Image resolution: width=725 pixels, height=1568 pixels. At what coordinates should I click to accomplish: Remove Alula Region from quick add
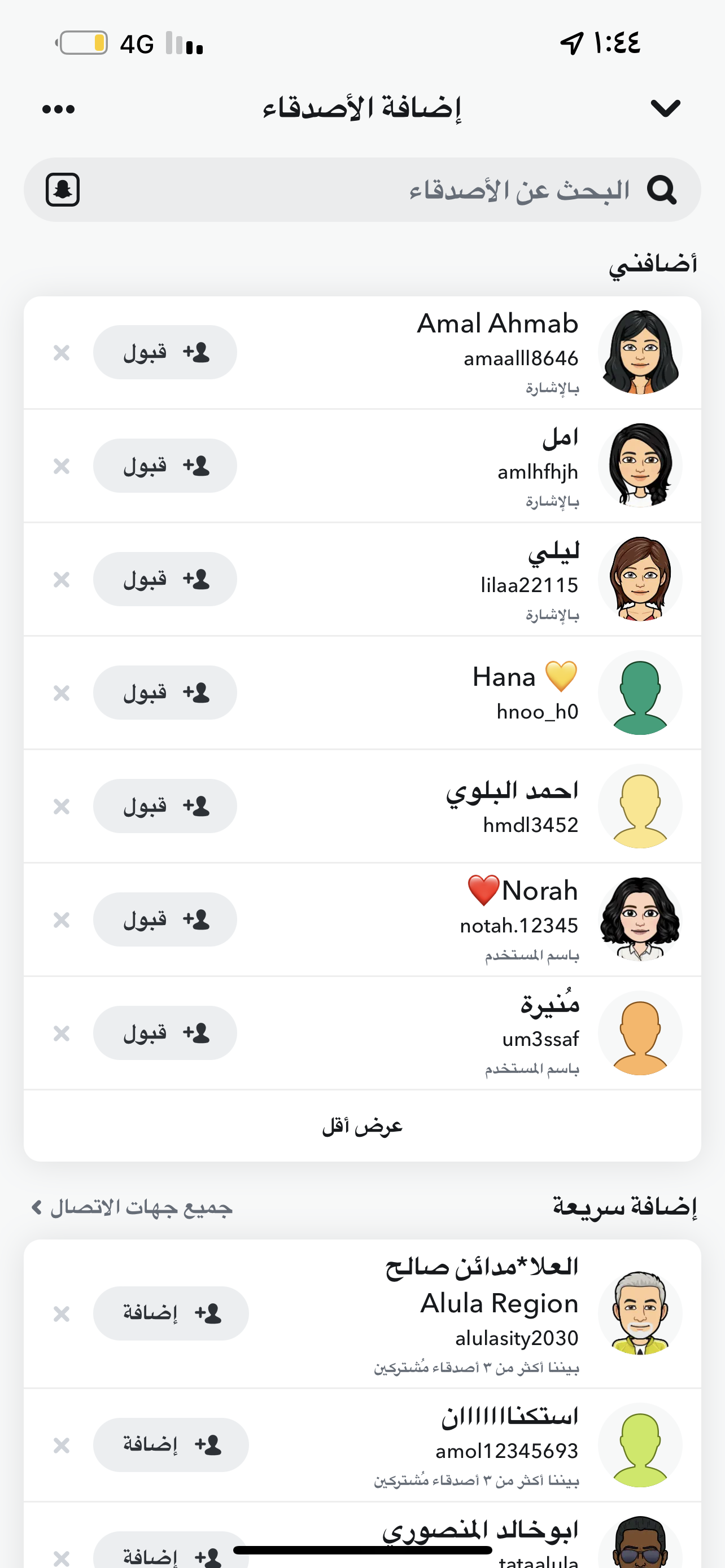(x=62, y=1314)
